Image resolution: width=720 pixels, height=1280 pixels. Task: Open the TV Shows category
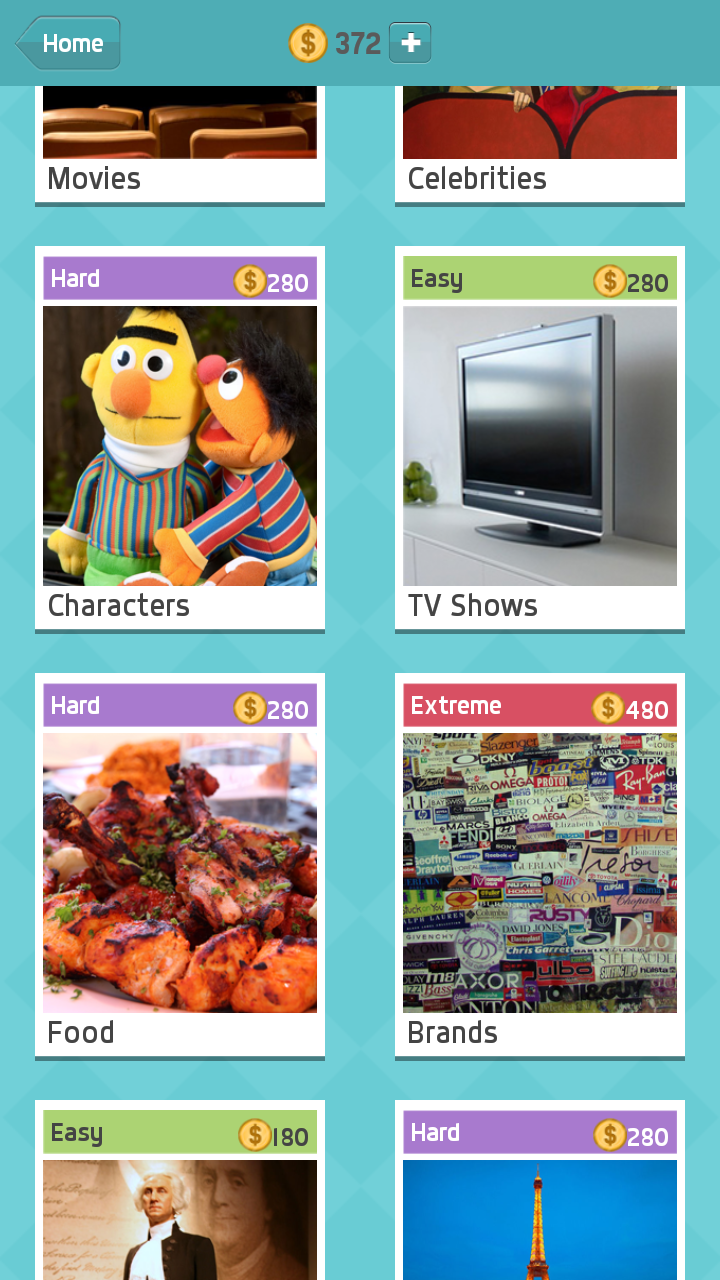pyautogui.click(x=539, y=444)
